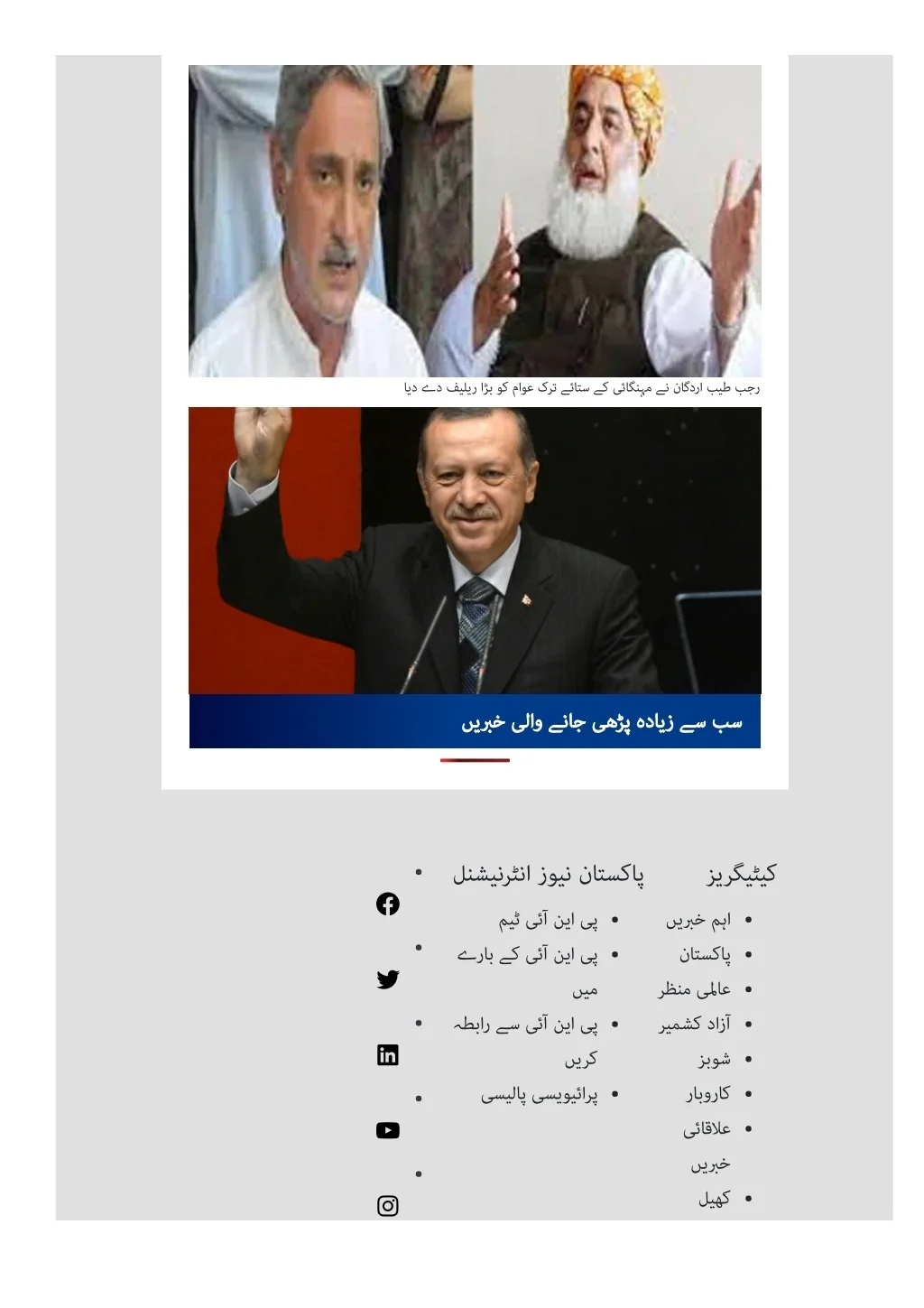This screenshot has width=924, height=1308.
Task: Open the شوبز category link
Action: 714,1060
